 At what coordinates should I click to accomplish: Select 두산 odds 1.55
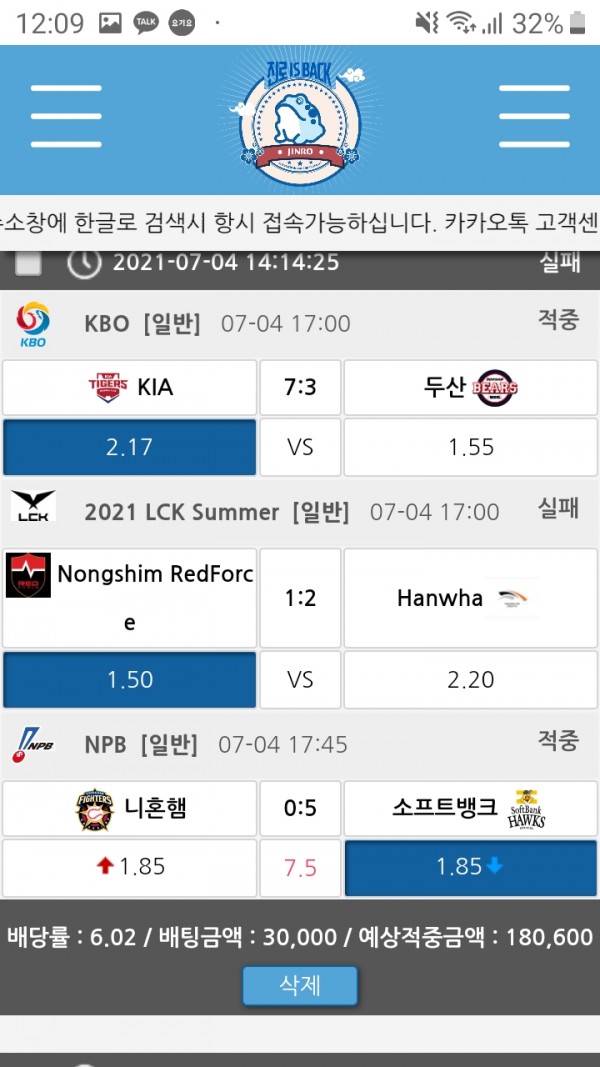pyautogui.click(x=471, y=447)
